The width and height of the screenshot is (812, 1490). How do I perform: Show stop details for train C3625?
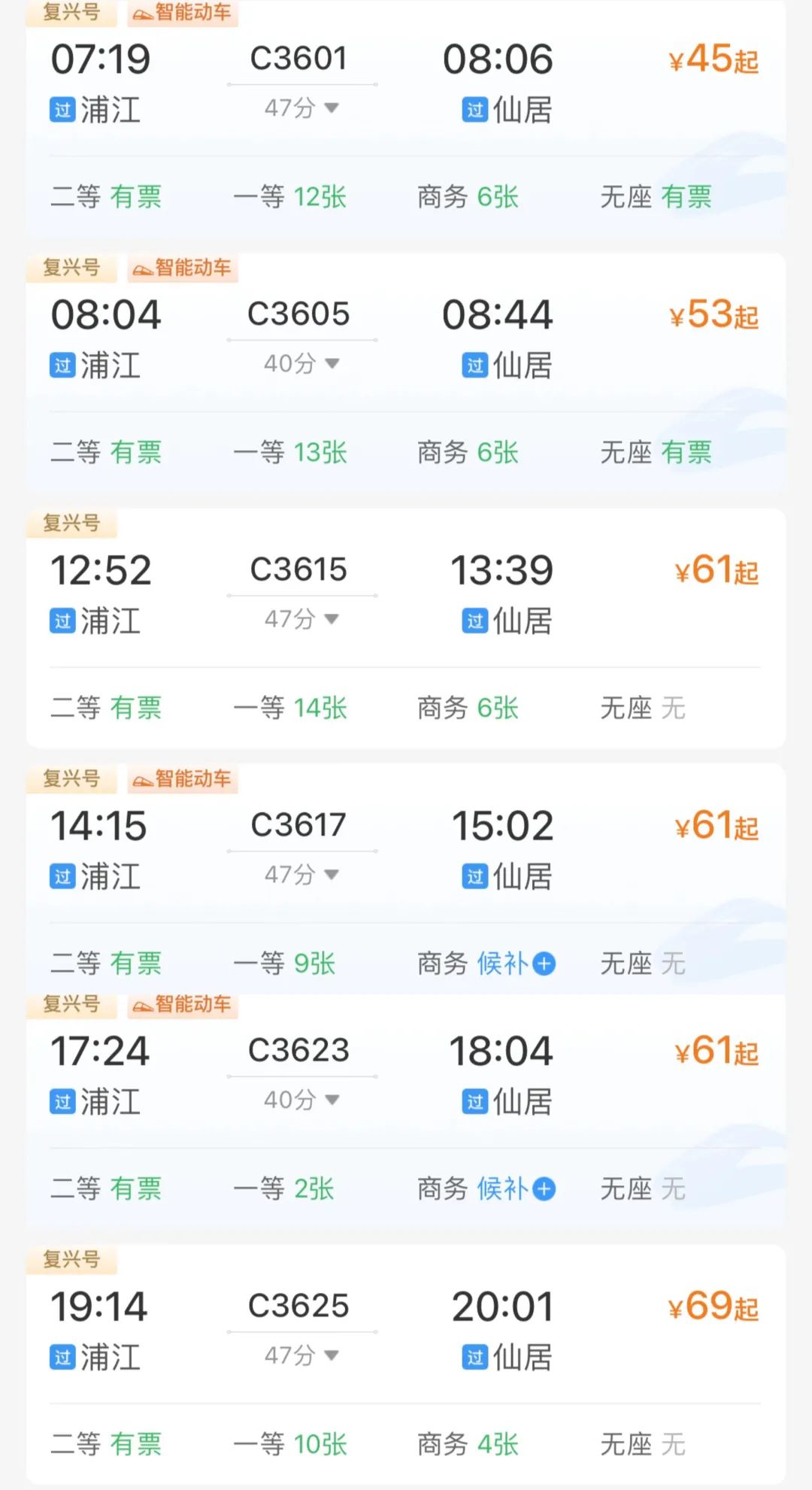pos(301,1356)
